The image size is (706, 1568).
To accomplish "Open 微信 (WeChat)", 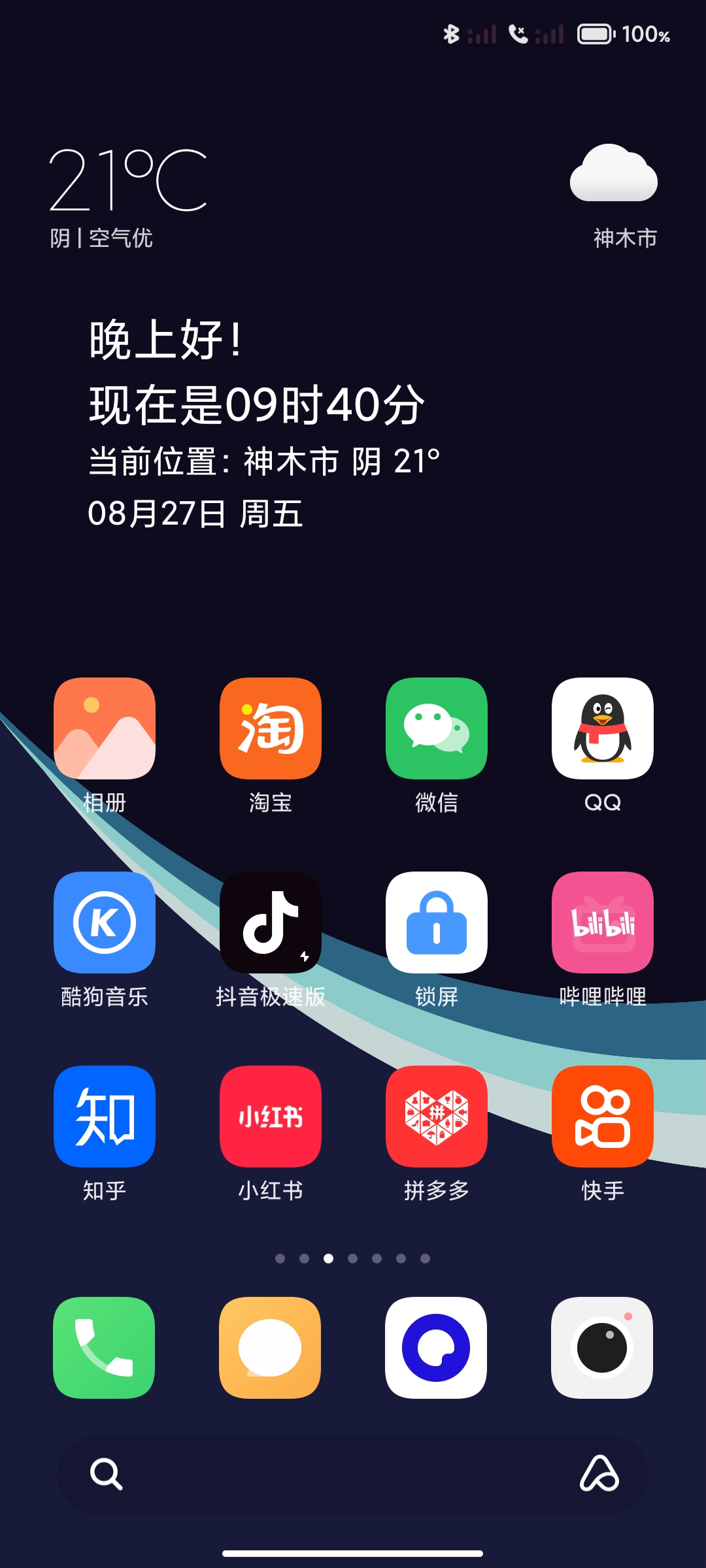I will 437,728.
